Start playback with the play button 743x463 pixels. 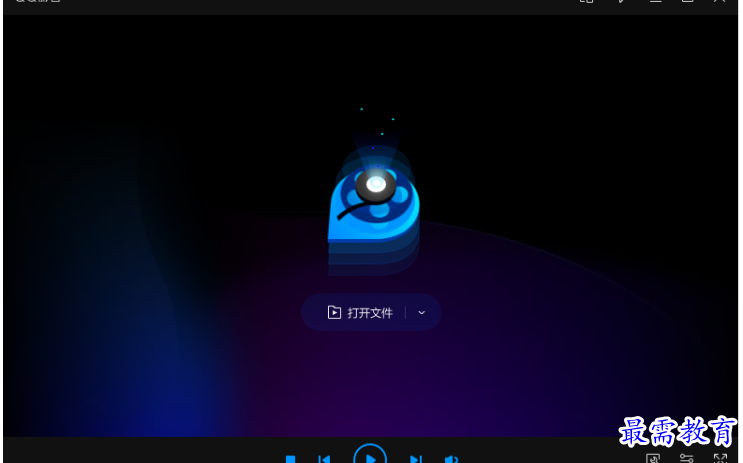(370, 458)
